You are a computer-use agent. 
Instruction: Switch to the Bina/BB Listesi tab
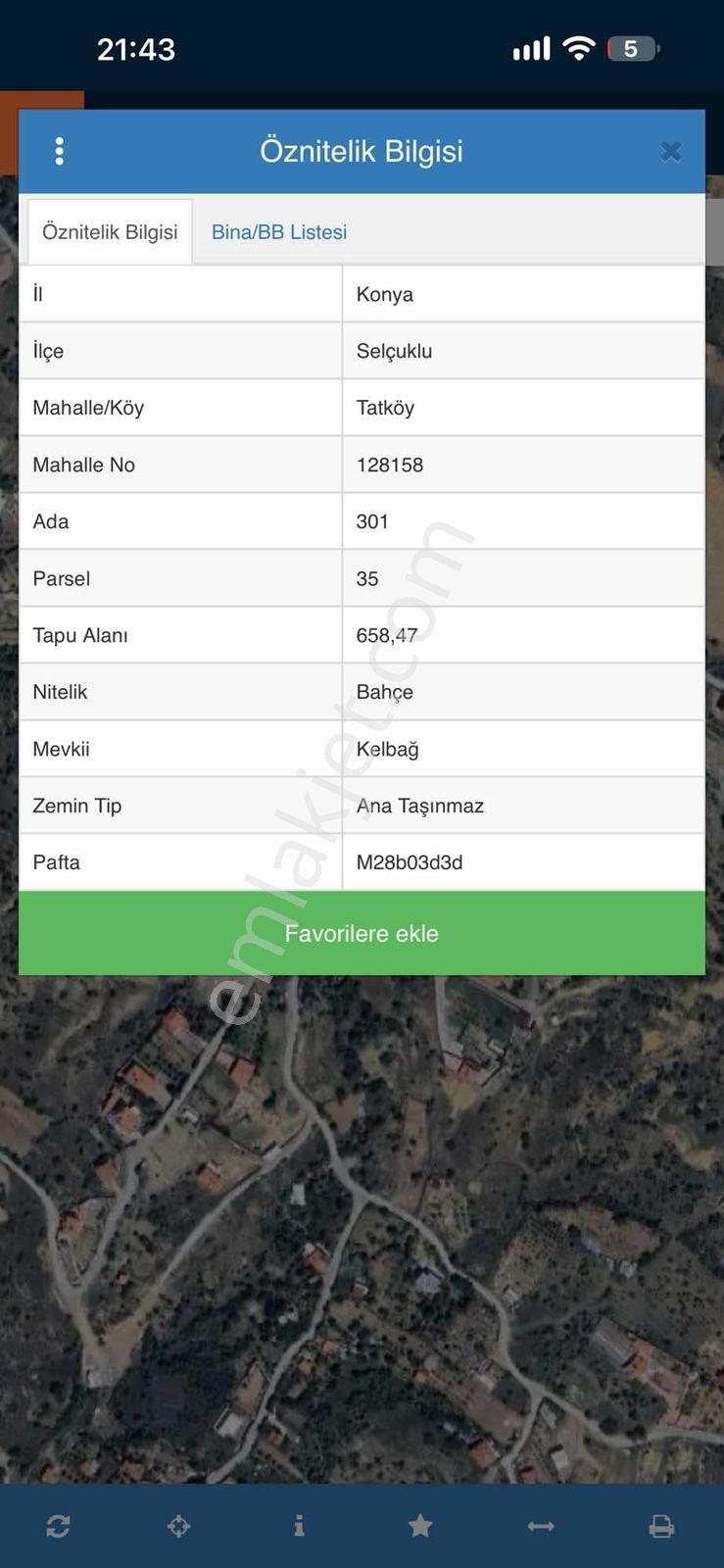(x=279, y=232)
